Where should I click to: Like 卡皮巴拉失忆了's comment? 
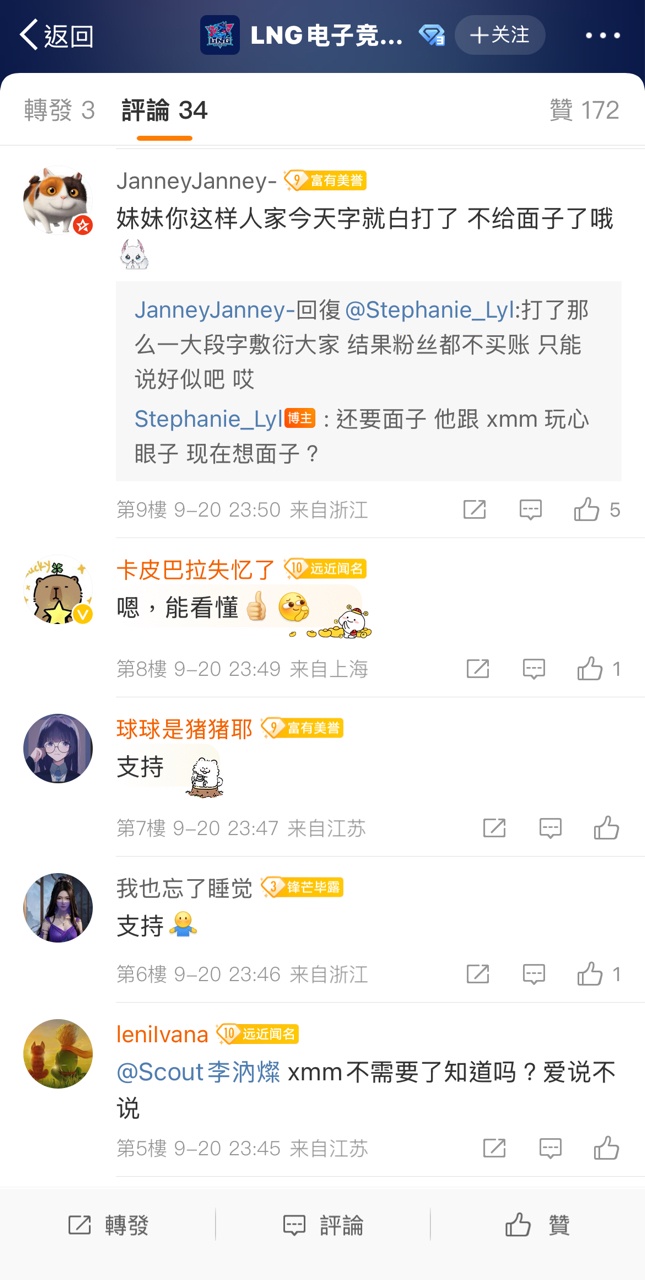tap(590, 669)
